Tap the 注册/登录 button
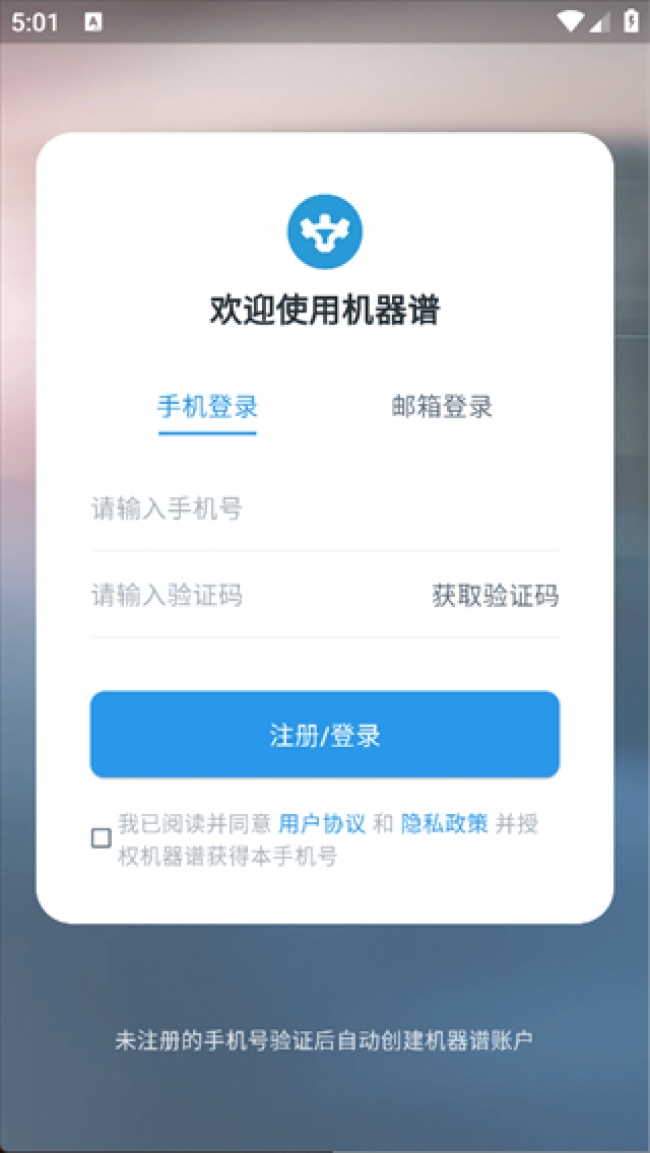This screenshot has height=1153, width=650. tap(324, 735)
